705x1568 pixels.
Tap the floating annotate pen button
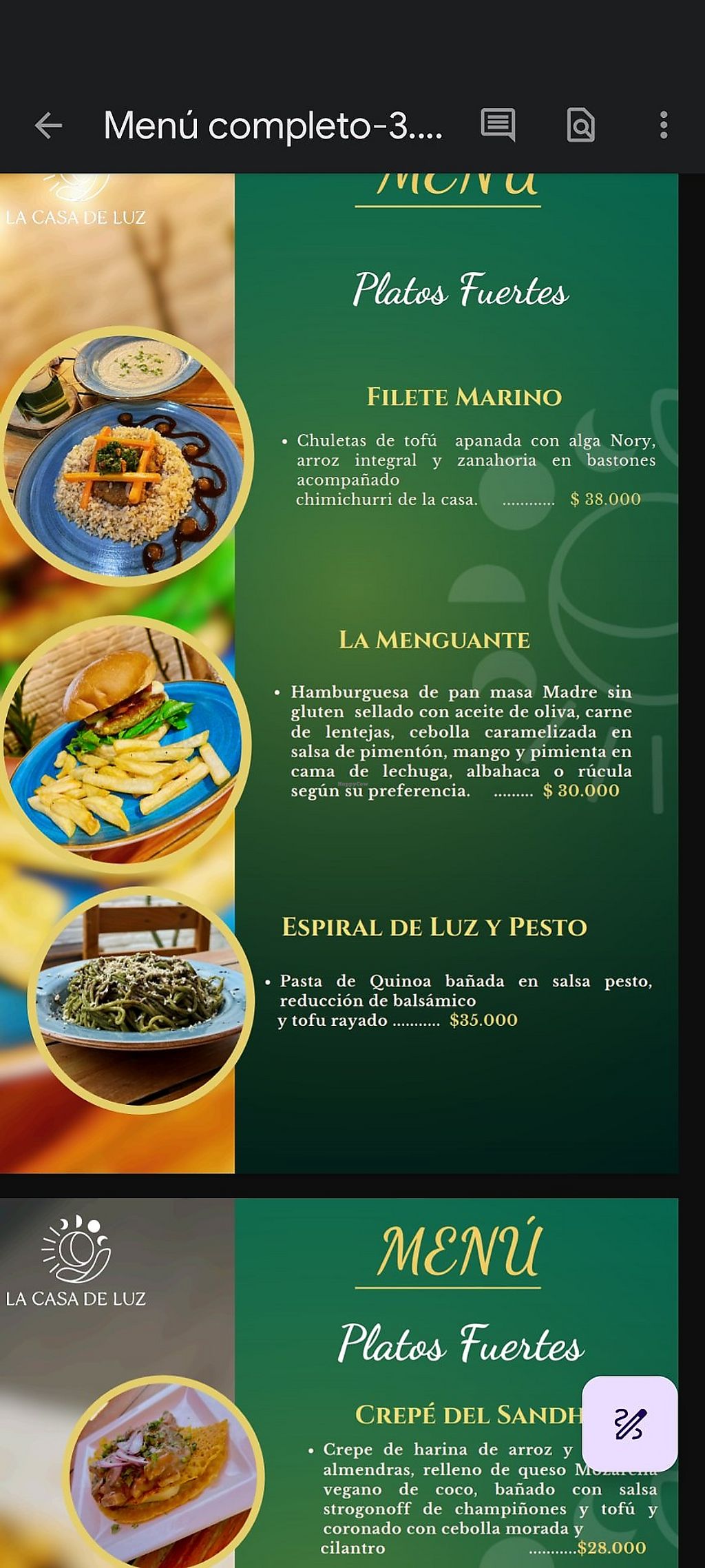[x=629, y=1423]
